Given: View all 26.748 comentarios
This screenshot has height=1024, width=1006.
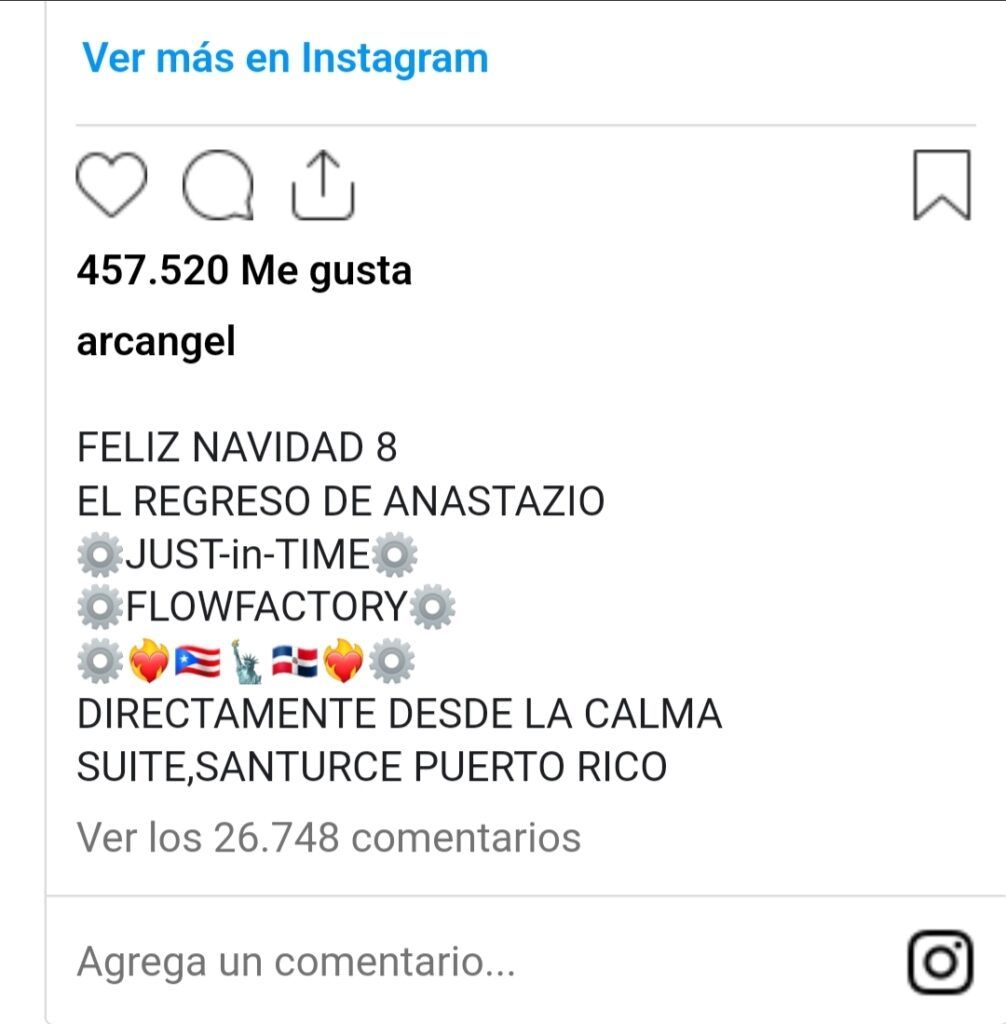Looking at the screenshot, I should [329, 837].
